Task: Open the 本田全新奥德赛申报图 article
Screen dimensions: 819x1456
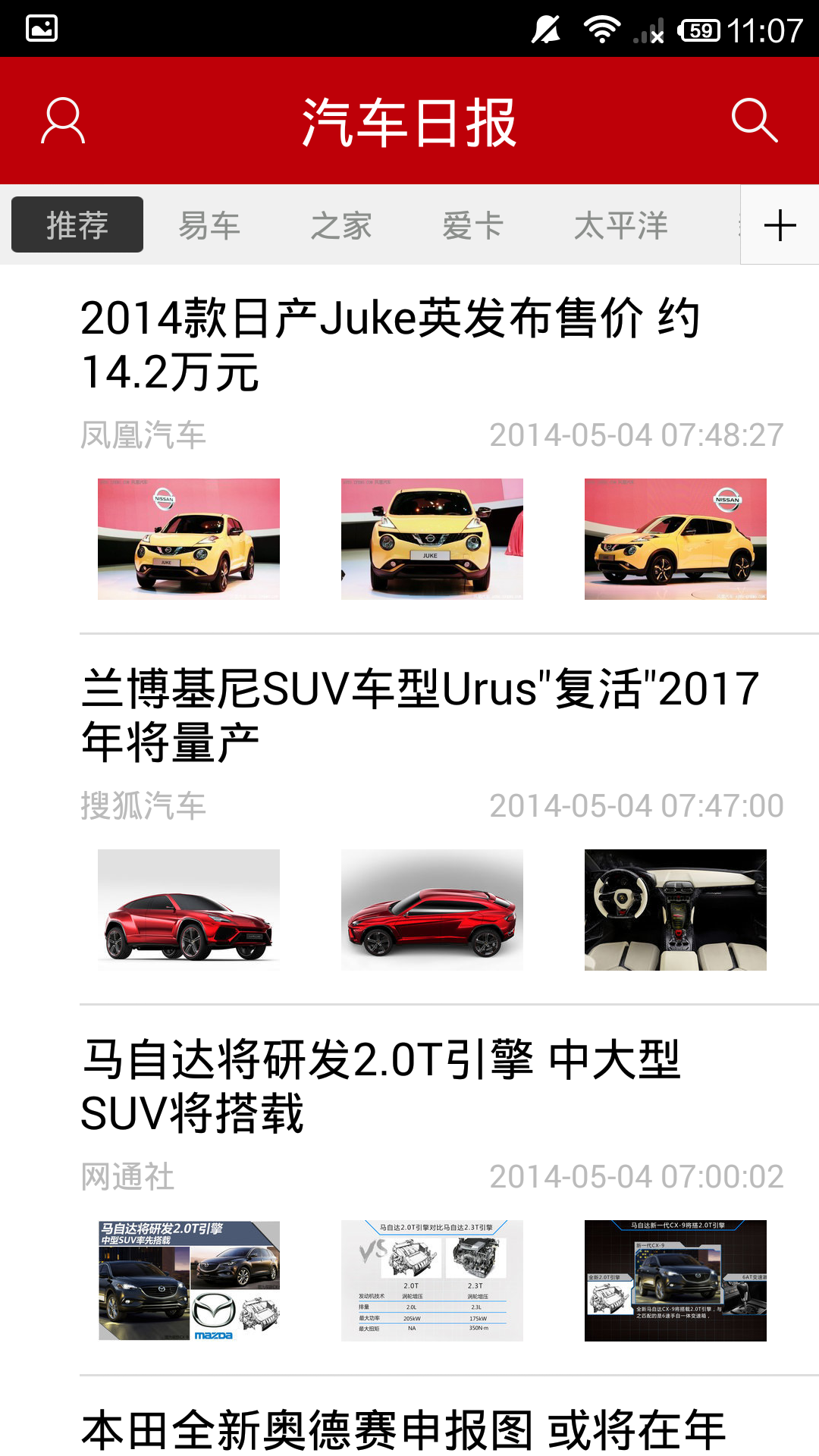Action: [x=403, y=1429]
